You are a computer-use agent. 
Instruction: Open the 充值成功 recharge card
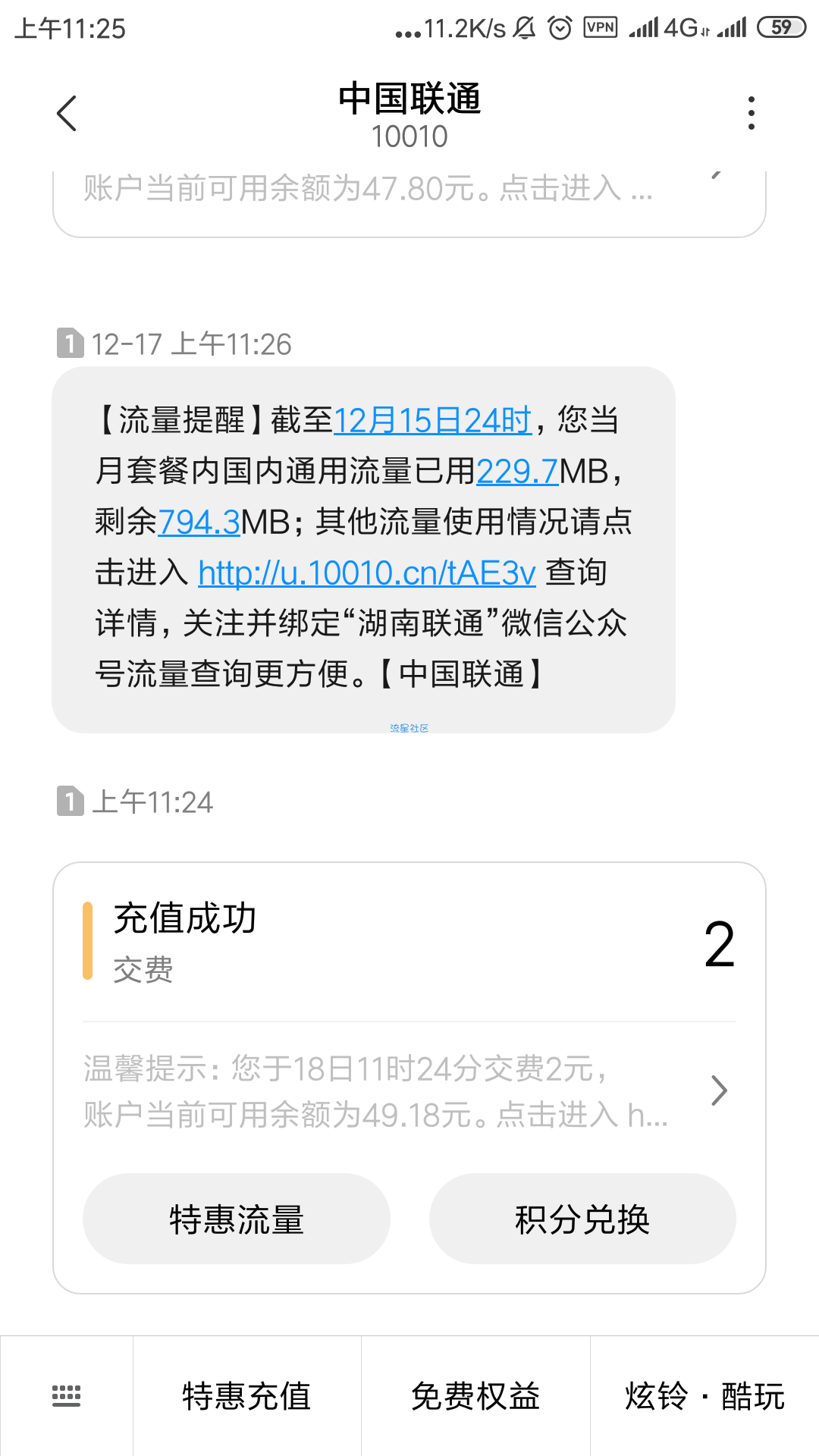coord(409,942)
